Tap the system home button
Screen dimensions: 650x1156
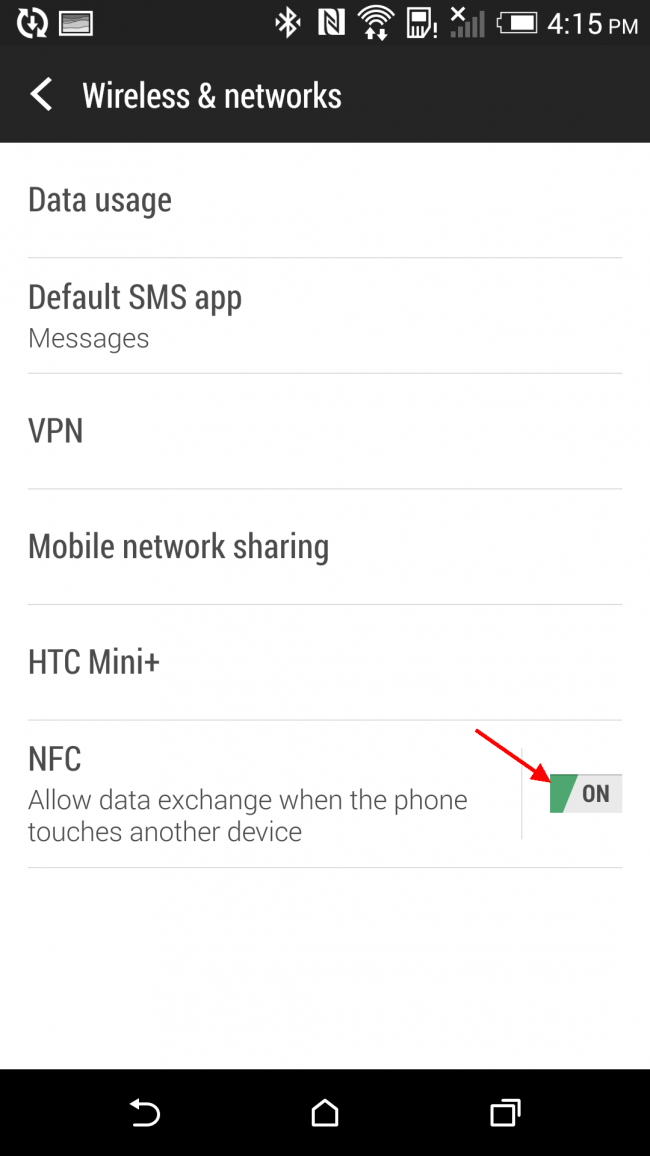point(325,1112)
